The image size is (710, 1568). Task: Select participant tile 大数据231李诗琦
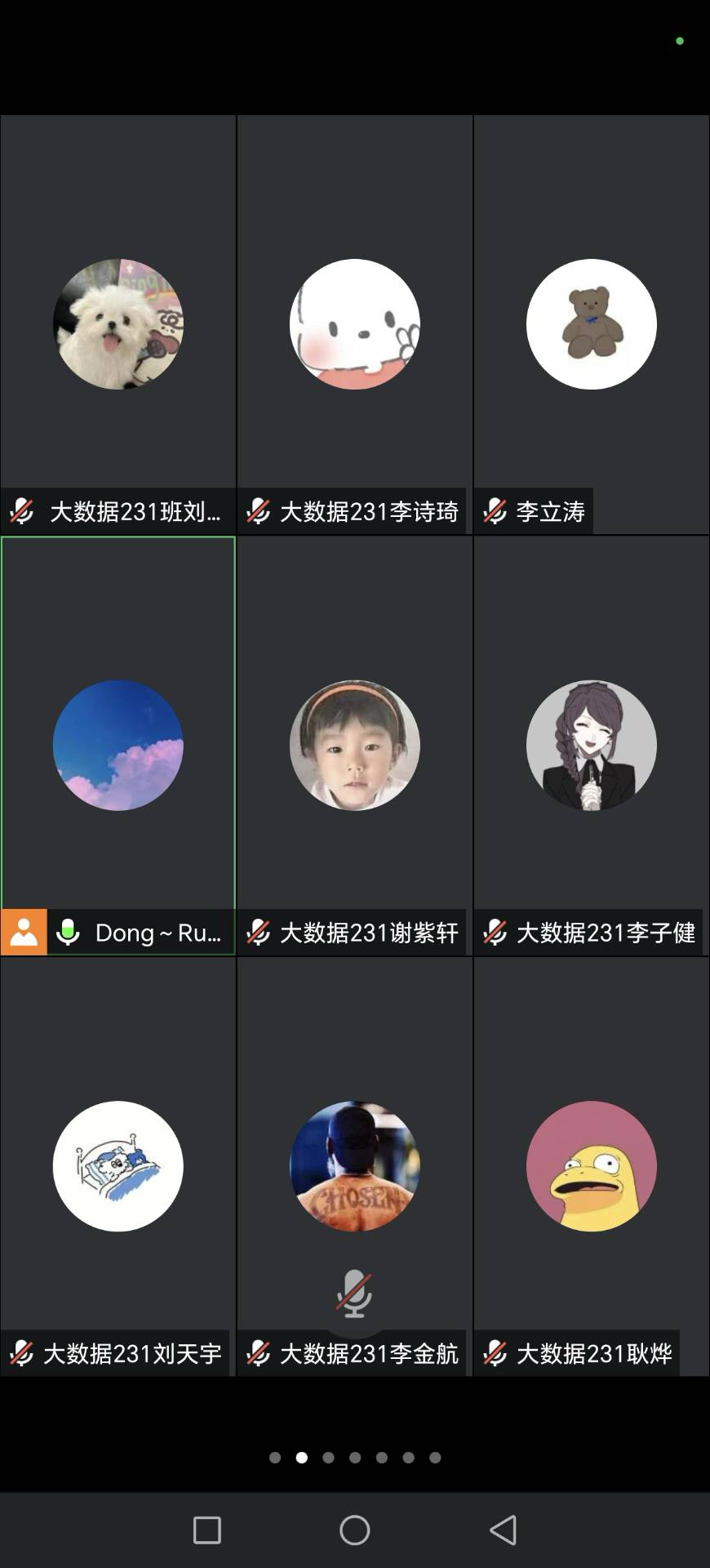354,324
